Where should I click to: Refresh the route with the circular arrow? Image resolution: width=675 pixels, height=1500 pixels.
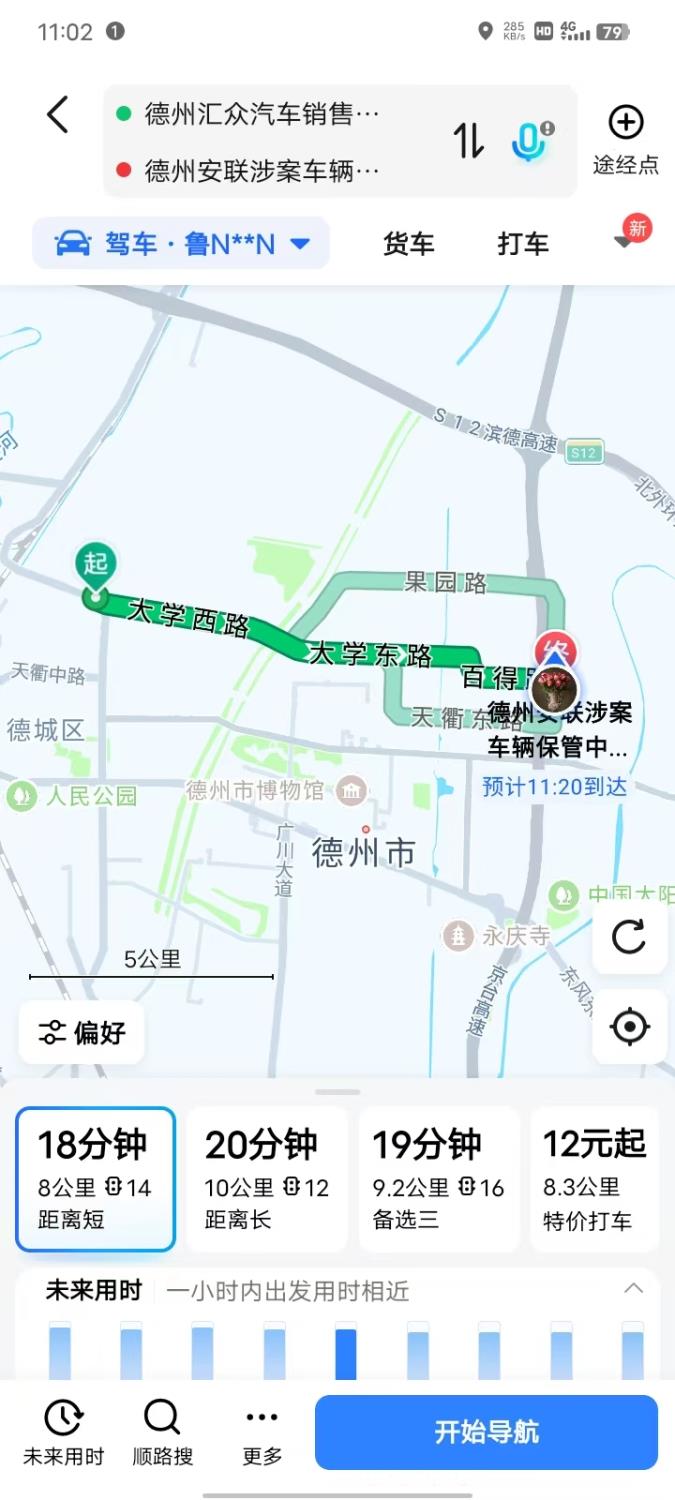629,937
